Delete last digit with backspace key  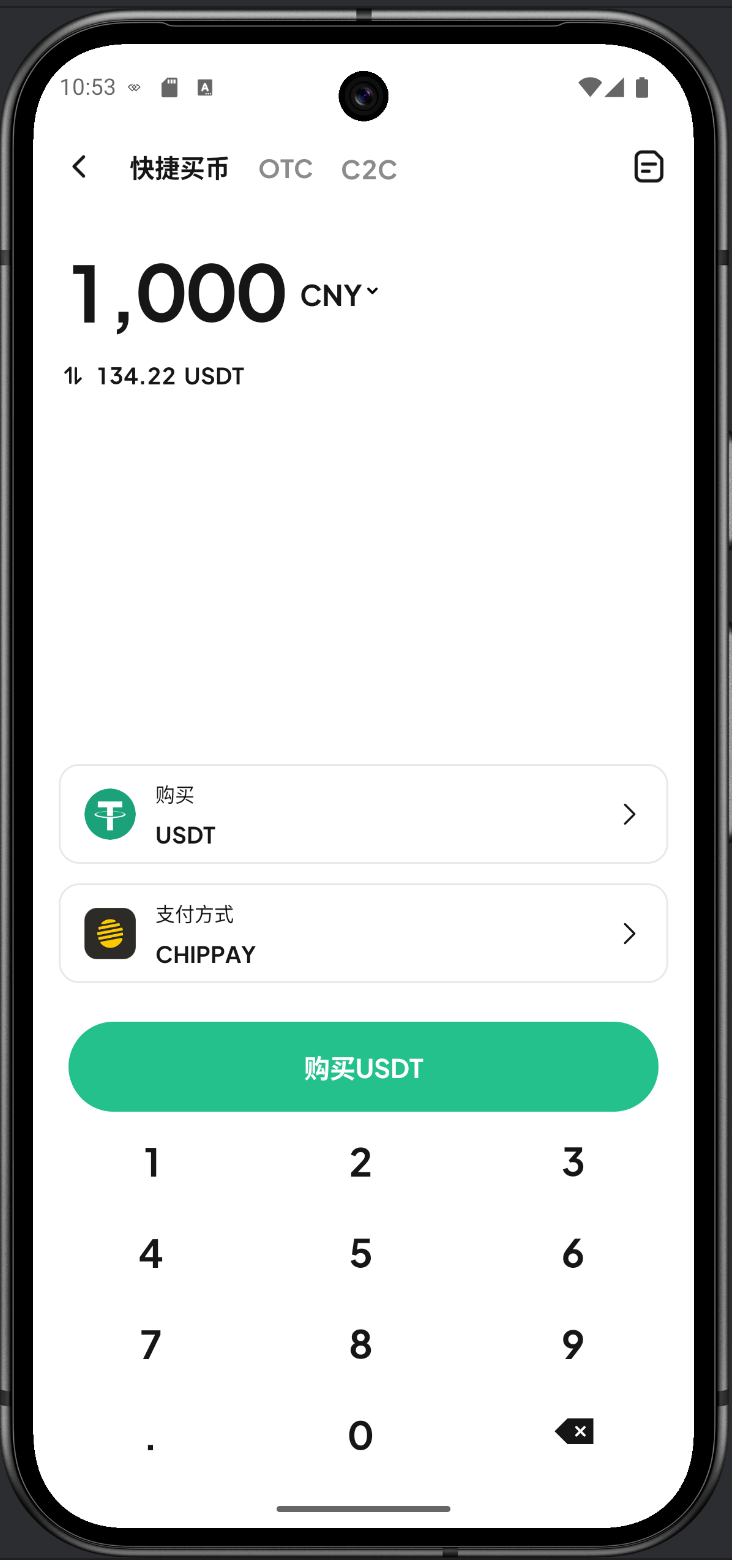pyautogui.click(x=574, y=1432)
